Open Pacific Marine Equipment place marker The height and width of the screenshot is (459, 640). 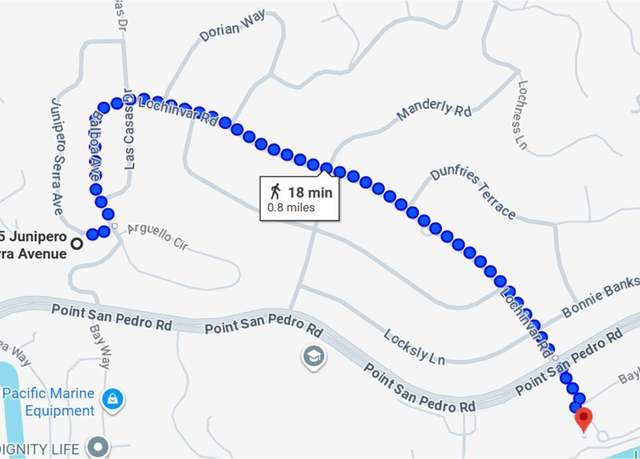(x=114, y=399)
